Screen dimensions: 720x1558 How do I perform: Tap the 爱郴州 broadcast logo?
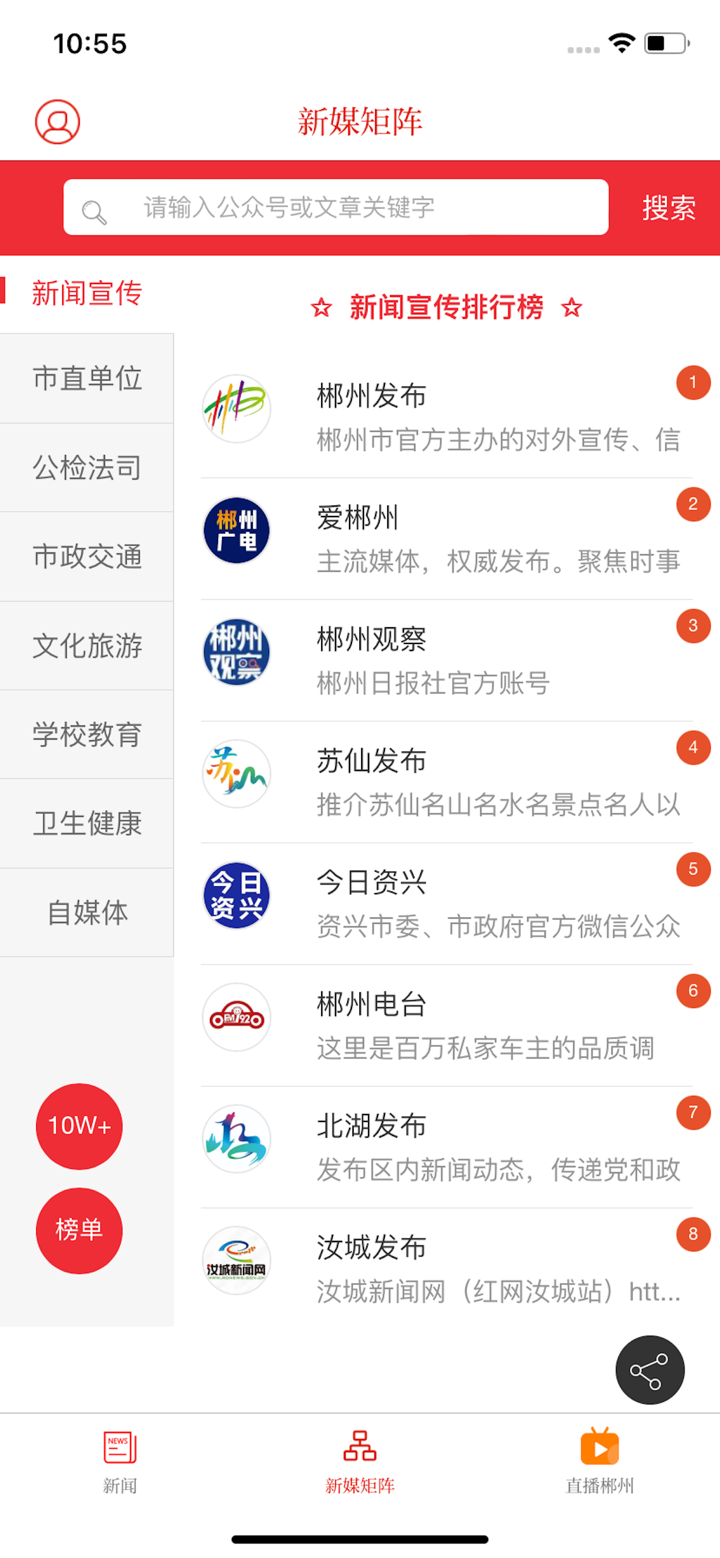pyautogui.click(x=236, y=530)
